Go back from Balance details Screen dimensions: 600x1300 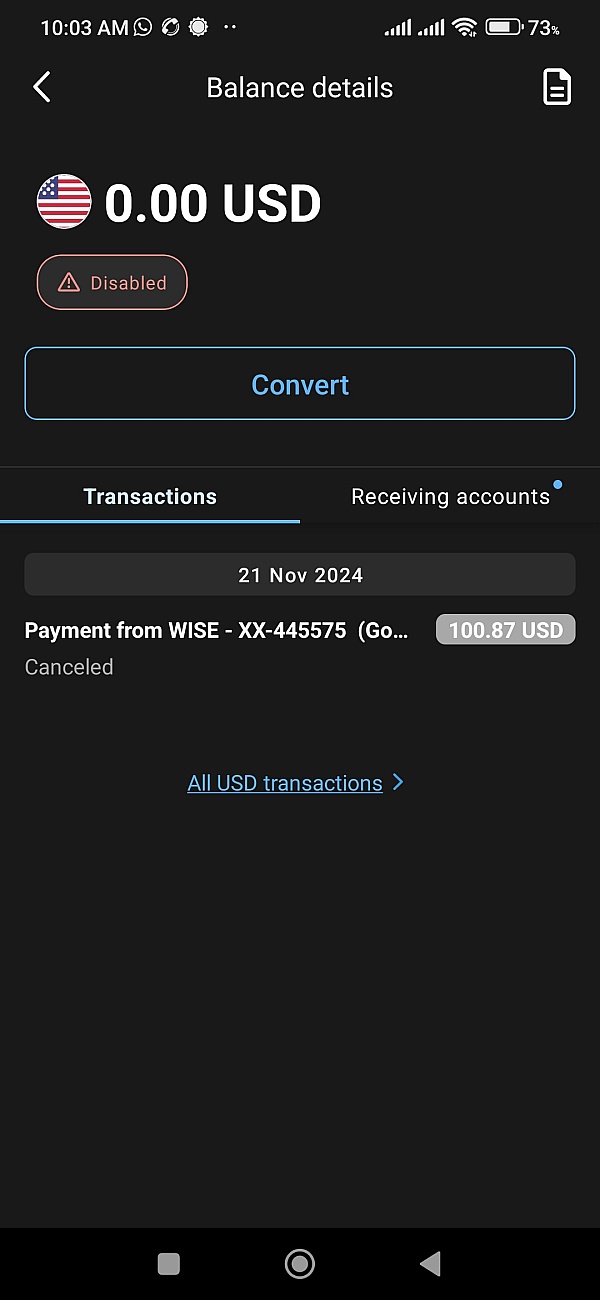pyautogui.click(x=42, y=87)
